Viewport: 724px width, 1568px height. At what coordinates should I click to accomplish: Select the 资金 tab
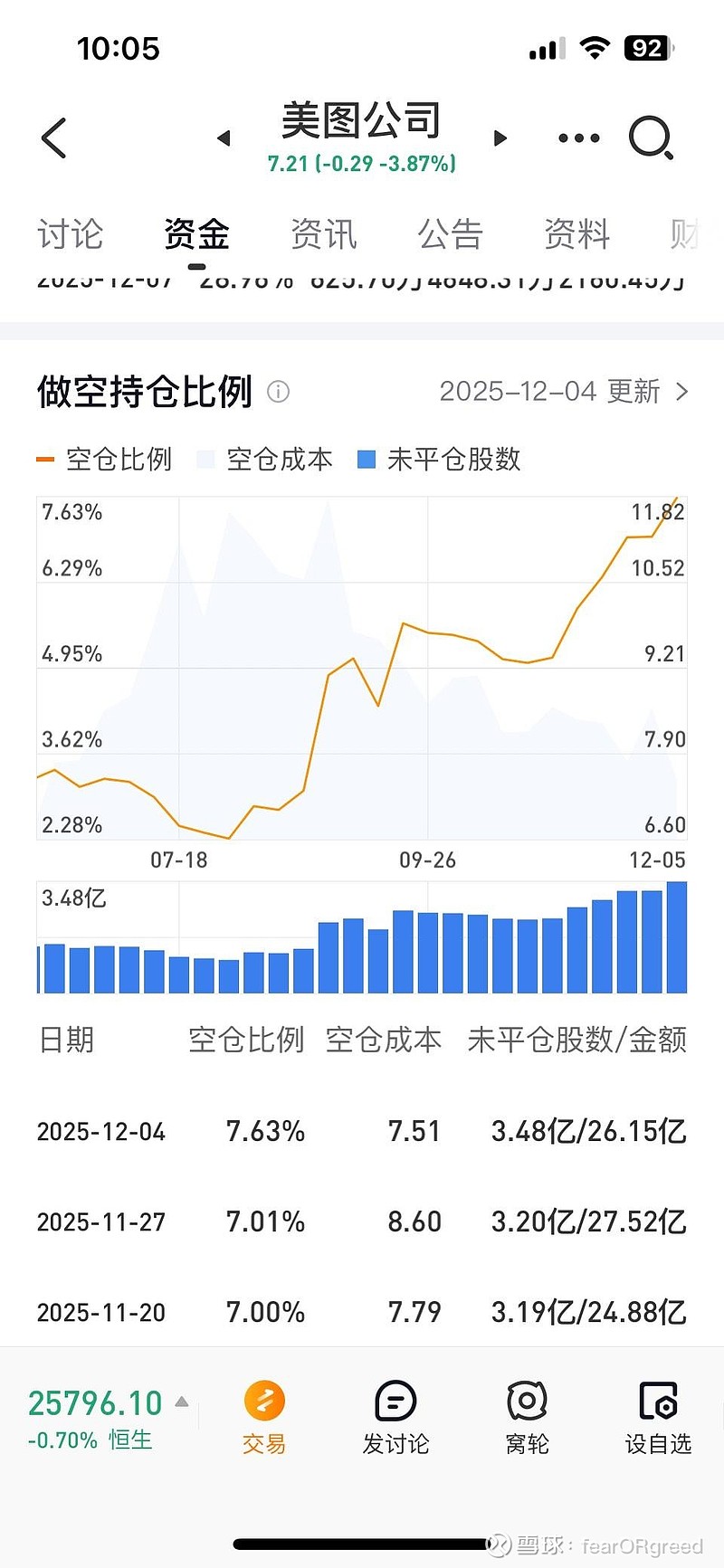point(196,234)
